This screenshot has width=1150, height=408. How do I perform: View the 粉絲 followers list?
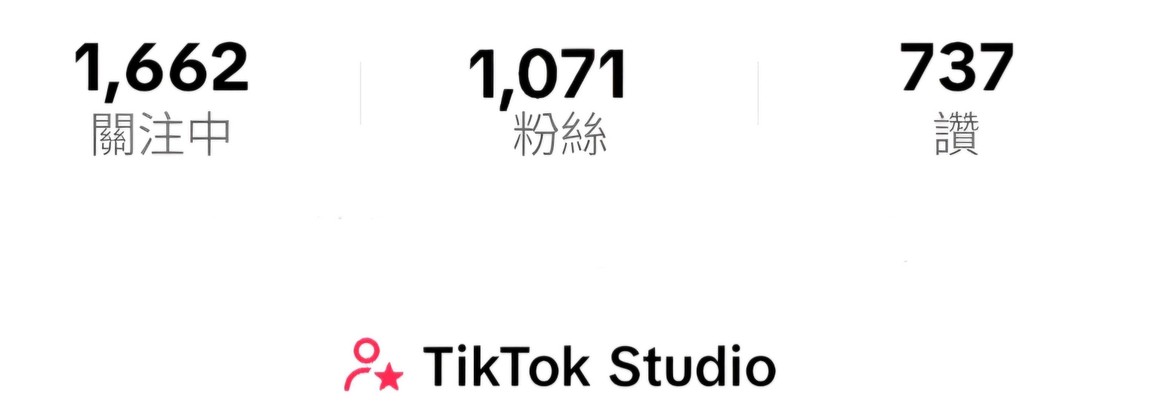[x=559, y=102]
